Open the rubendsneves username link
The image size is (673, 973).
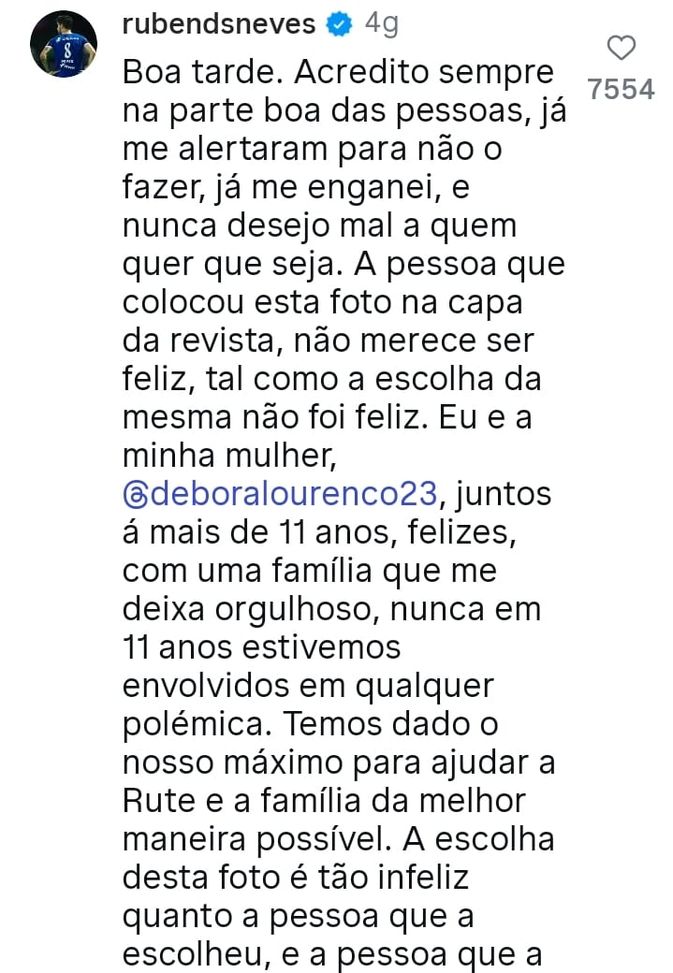point(218,24)
